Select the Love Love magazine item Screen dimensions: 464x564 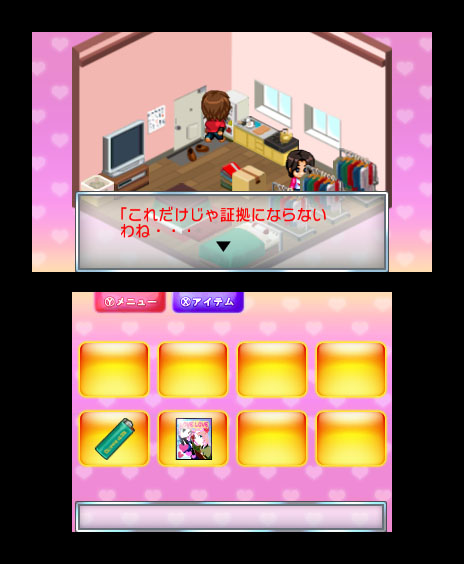193,439
